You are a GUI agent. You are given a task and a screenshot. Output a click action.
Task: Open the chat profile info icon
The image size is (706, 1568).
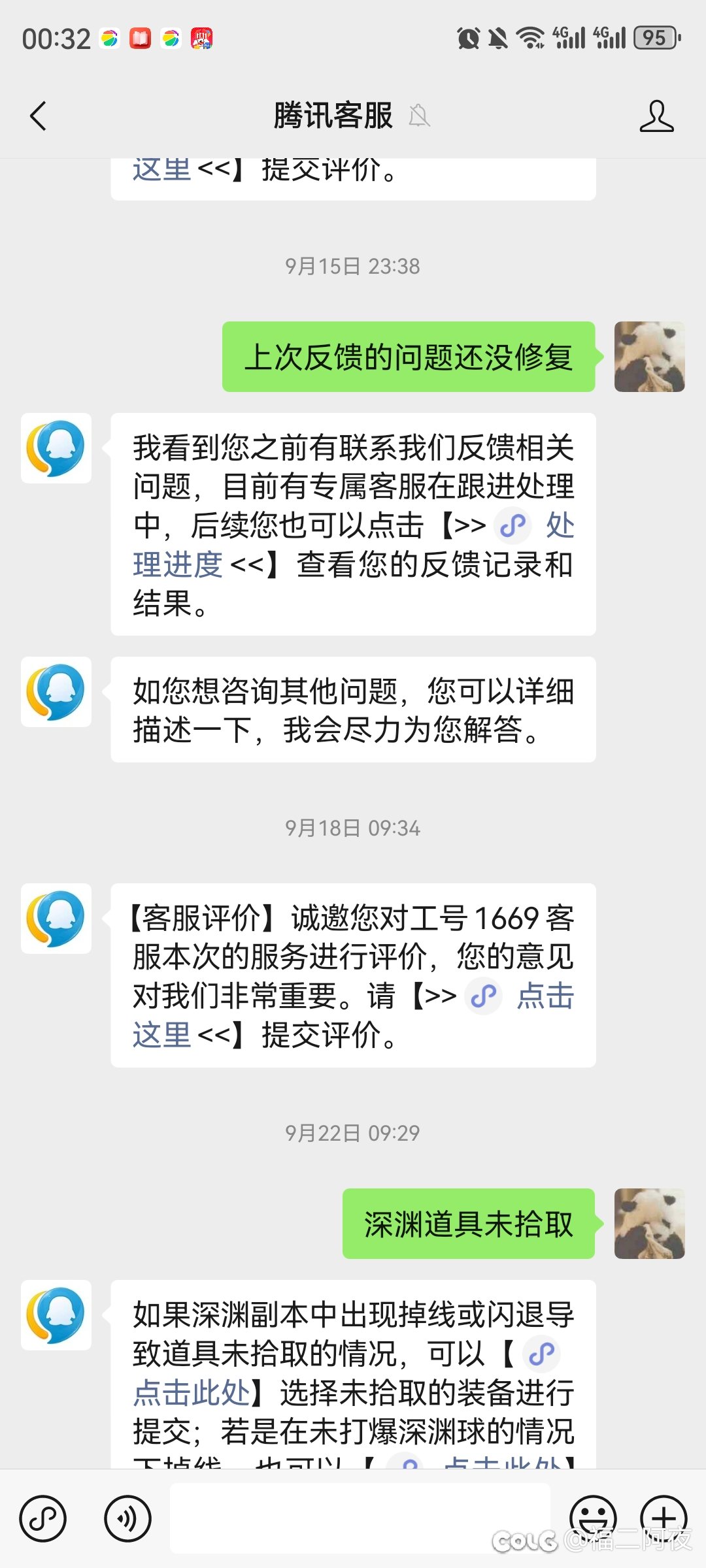(x=656, y=116)
